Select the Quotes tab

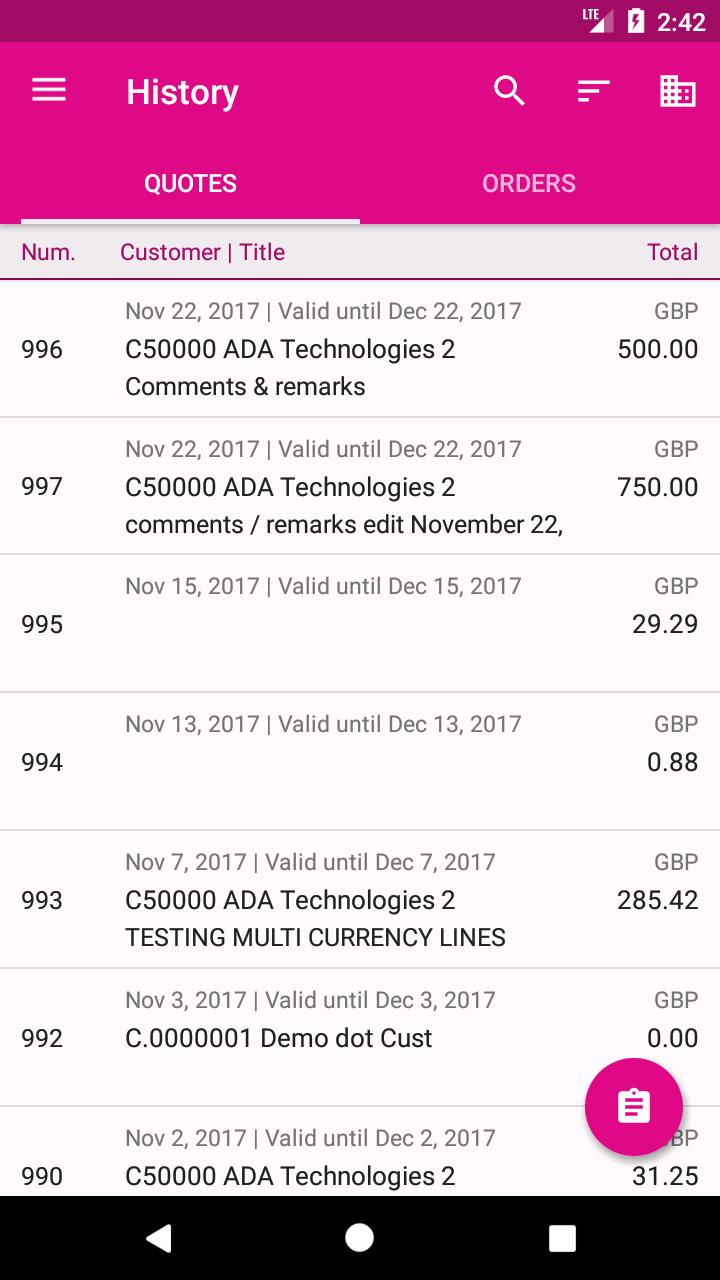click(190, 183)
